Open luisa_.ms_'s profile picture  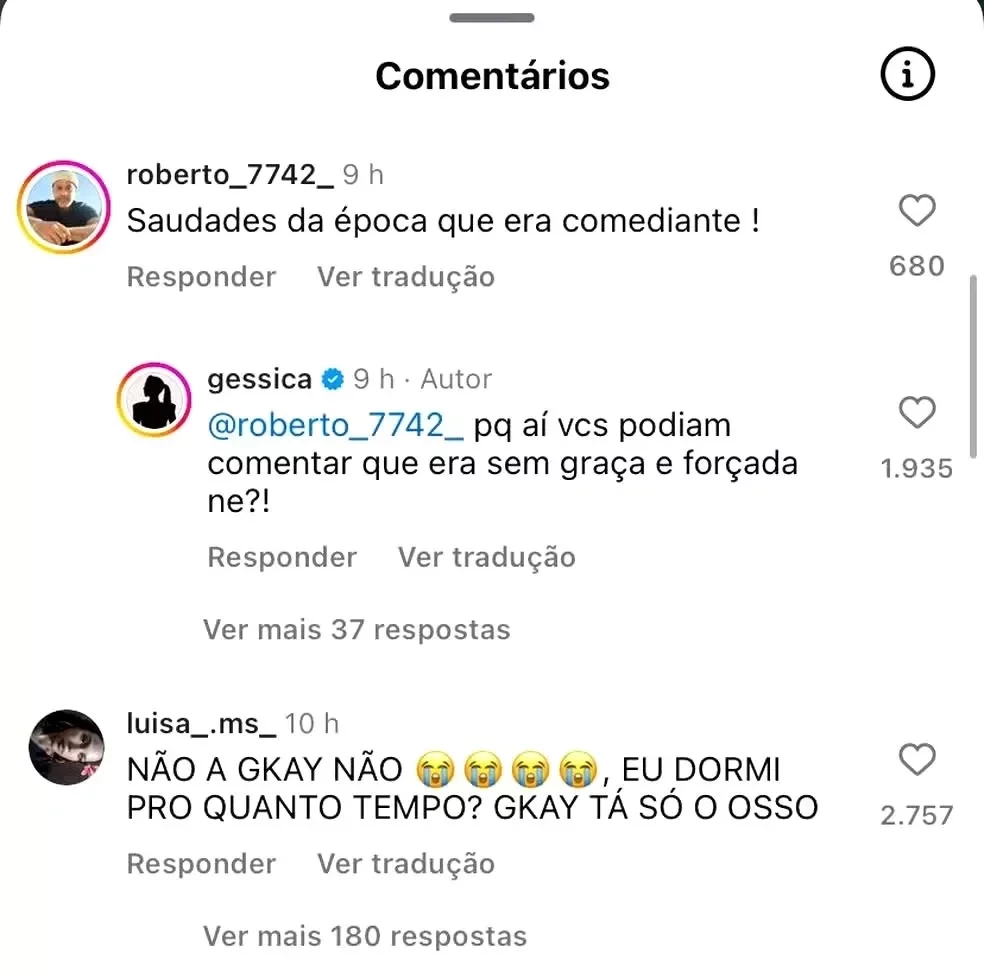(67, 748)
